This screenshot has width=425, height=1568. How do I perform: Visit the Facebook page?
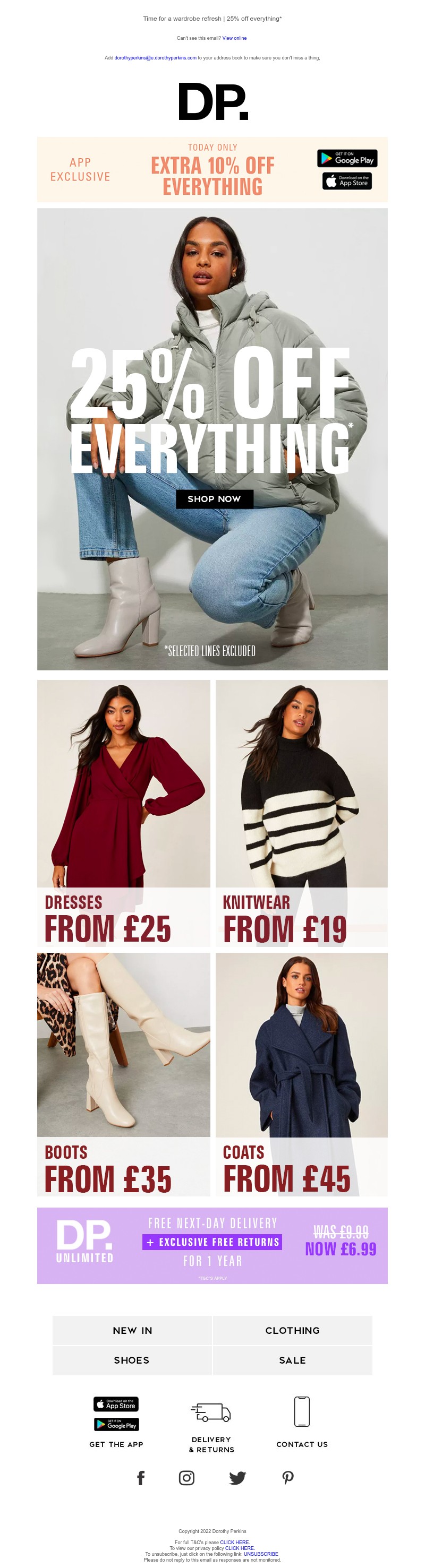click(141, 1478)
